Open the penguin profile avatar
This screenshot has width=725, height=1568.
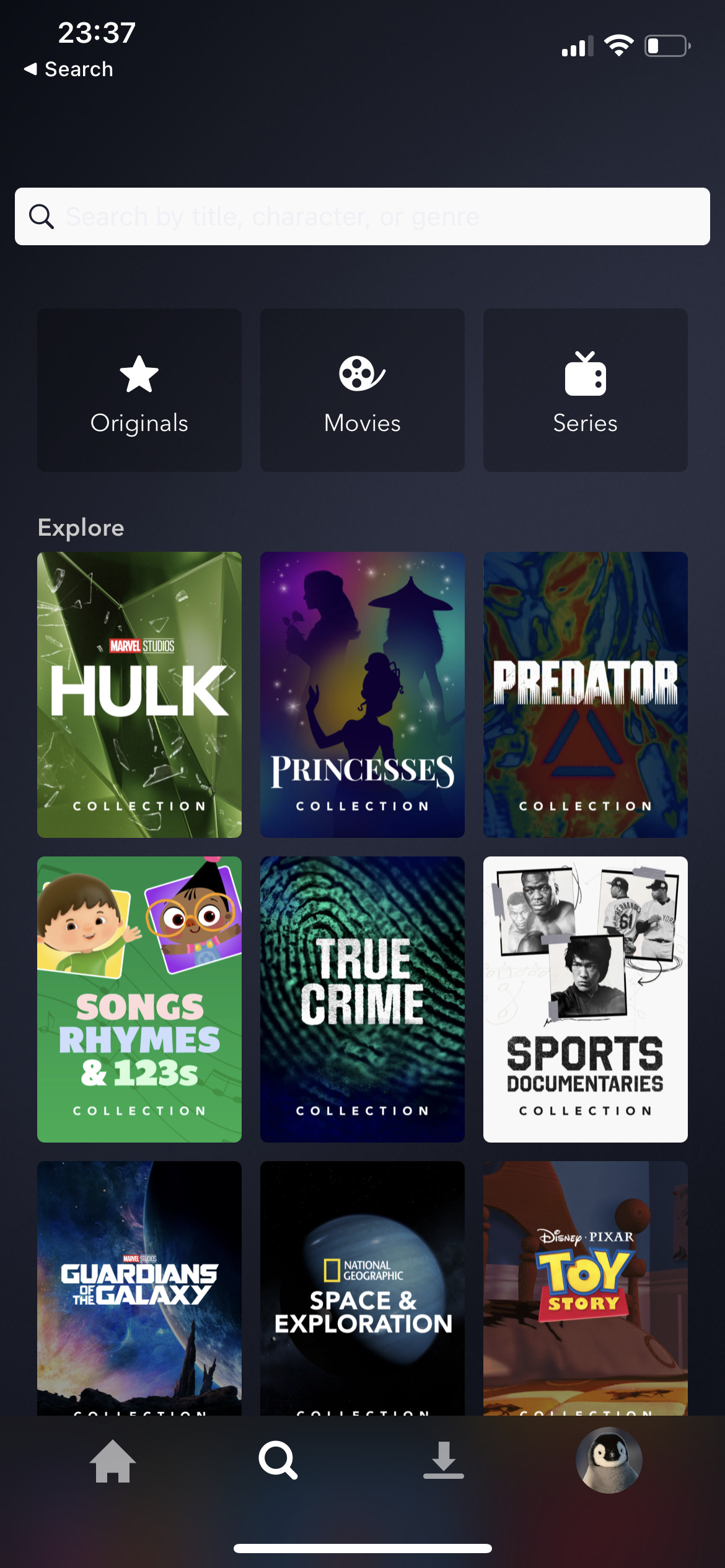point(609,1460)
